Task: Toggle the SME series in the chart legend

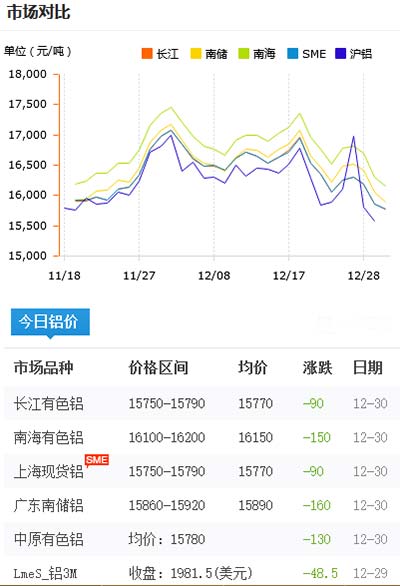Action: 307,54
